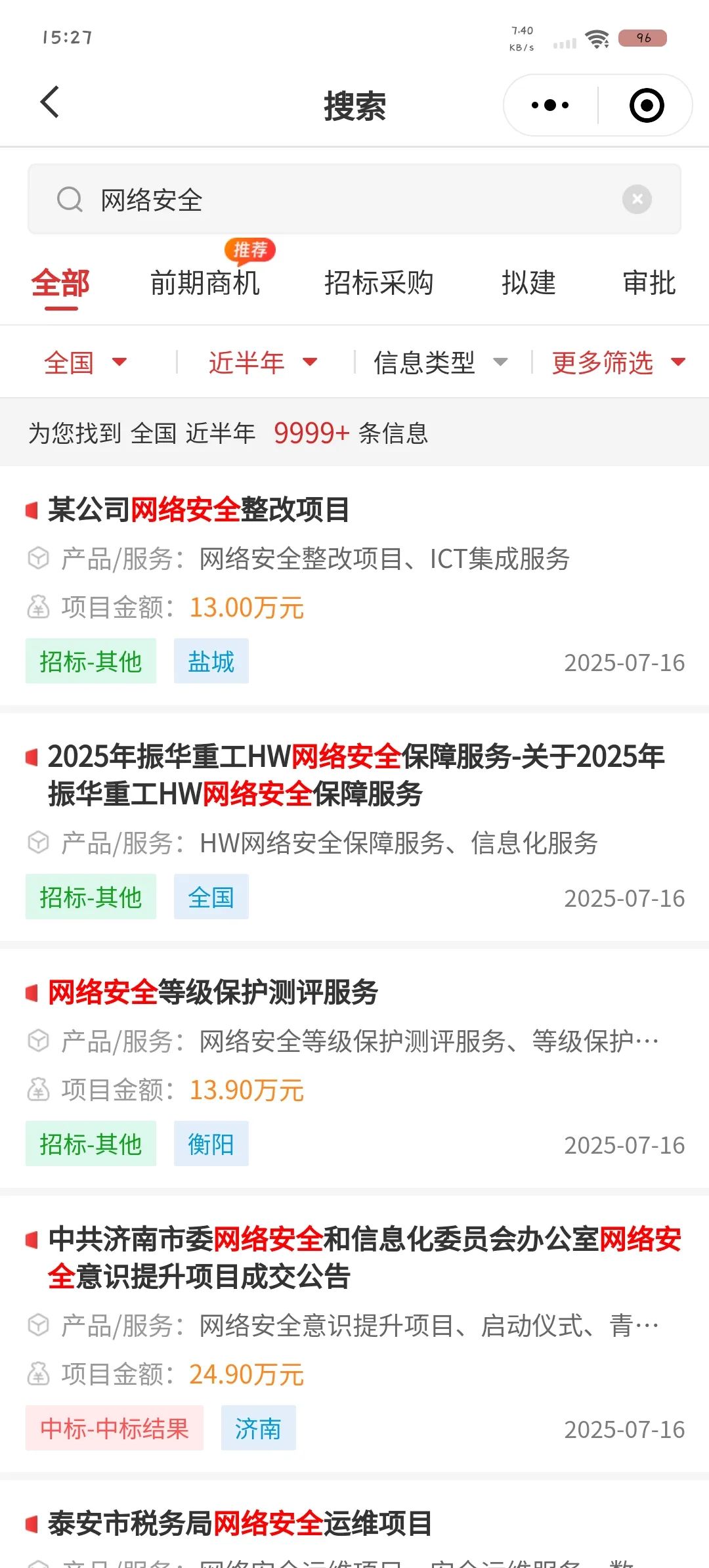Switch to the 审批 tab

pyautogui.click(x=649, y=284)
